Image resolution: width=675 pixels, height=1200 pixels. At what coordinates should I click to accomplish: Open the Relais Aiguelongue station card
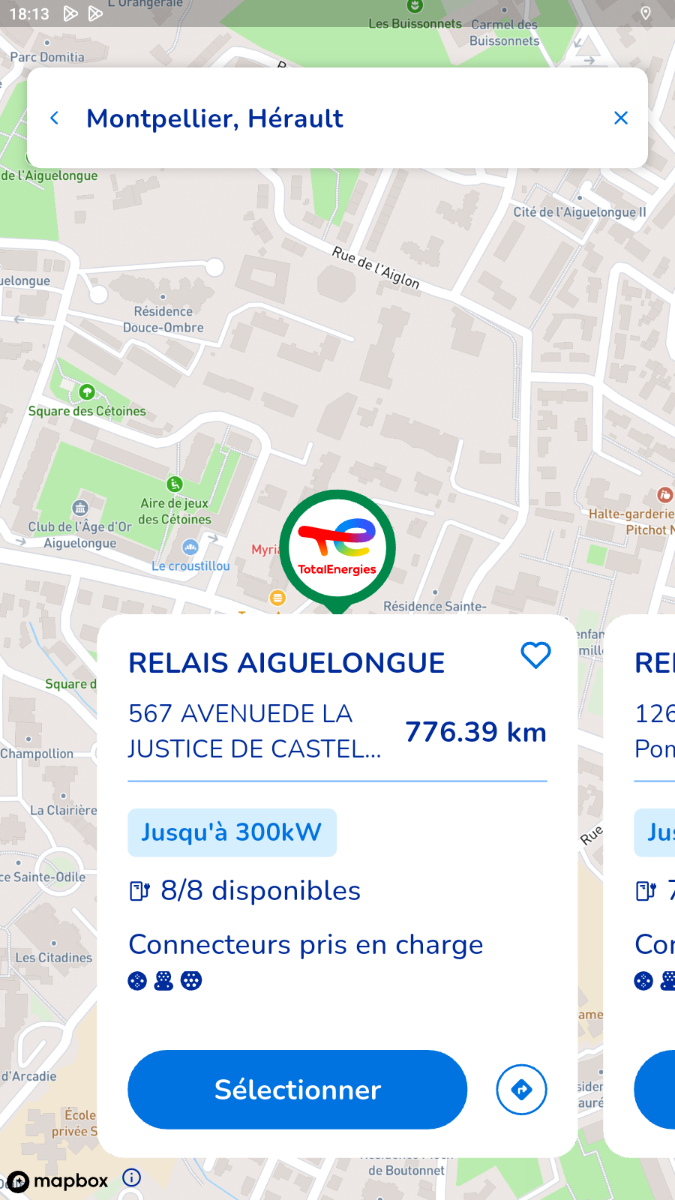337,886
